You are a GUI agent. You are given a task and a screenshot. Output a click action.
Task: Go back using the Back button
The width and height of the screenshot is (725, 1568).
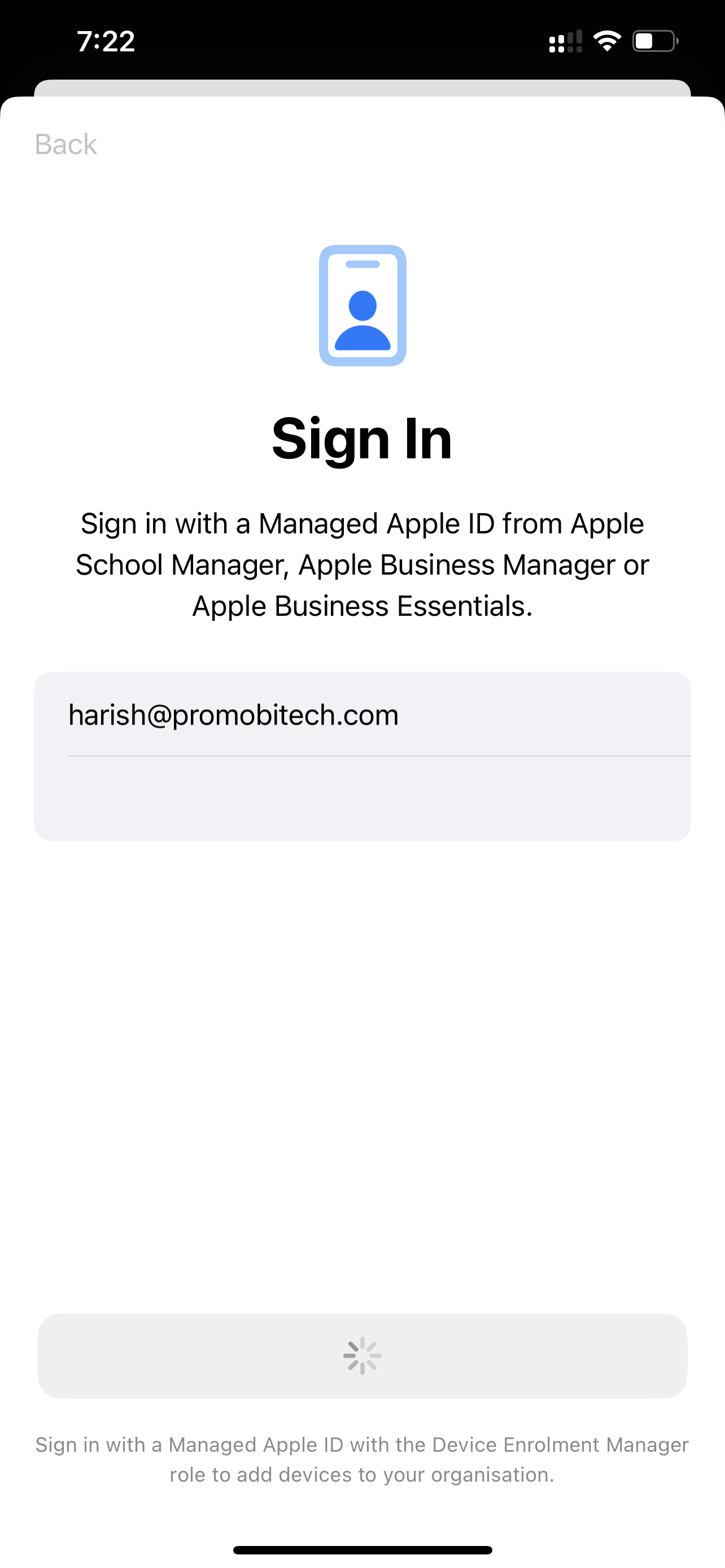(x=65, y=144)
